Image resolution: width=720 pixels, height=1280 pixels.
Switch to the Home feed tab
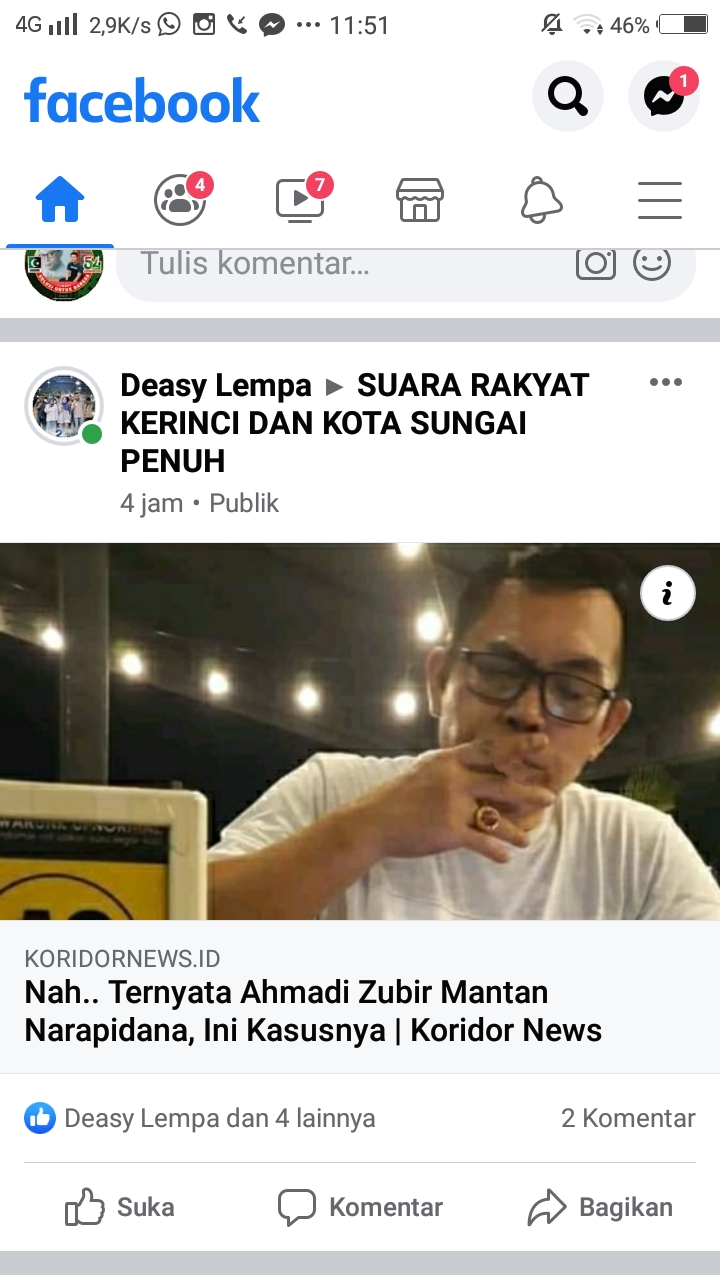click(x=60, y=201)
